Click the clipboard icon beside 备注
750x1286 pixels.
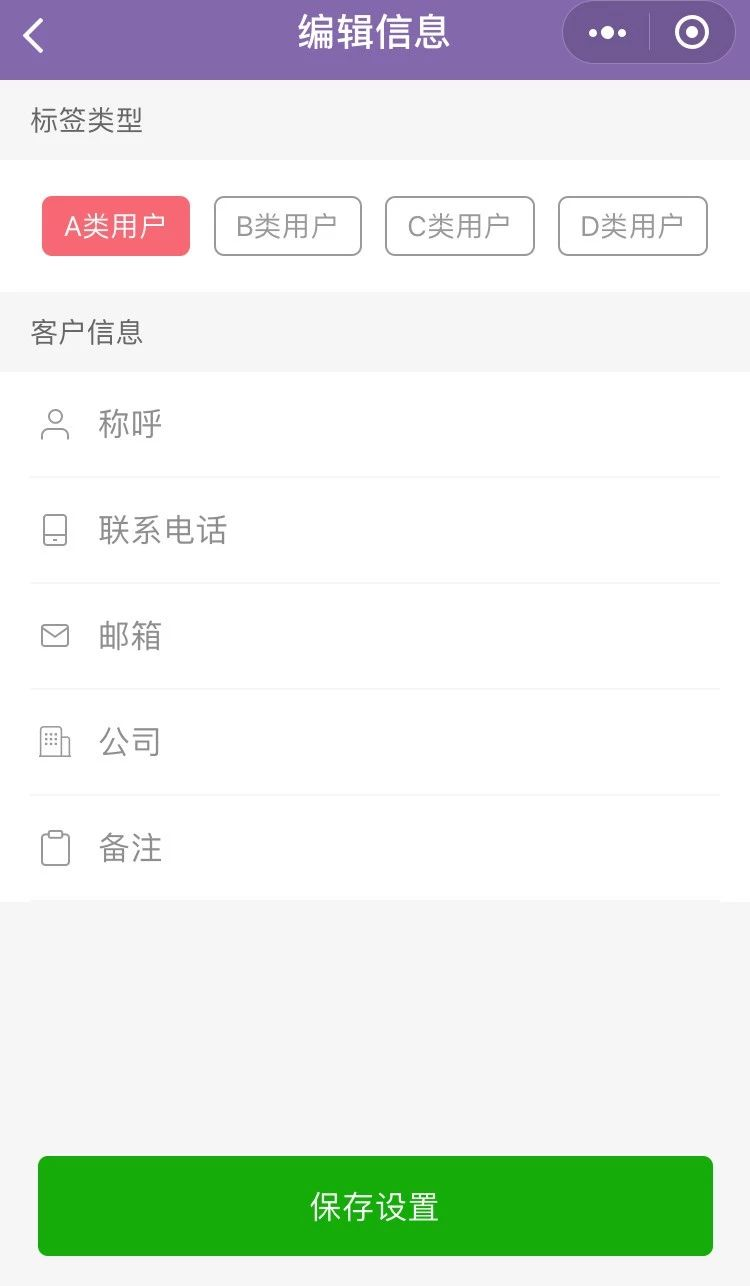(x=55, y=848)
